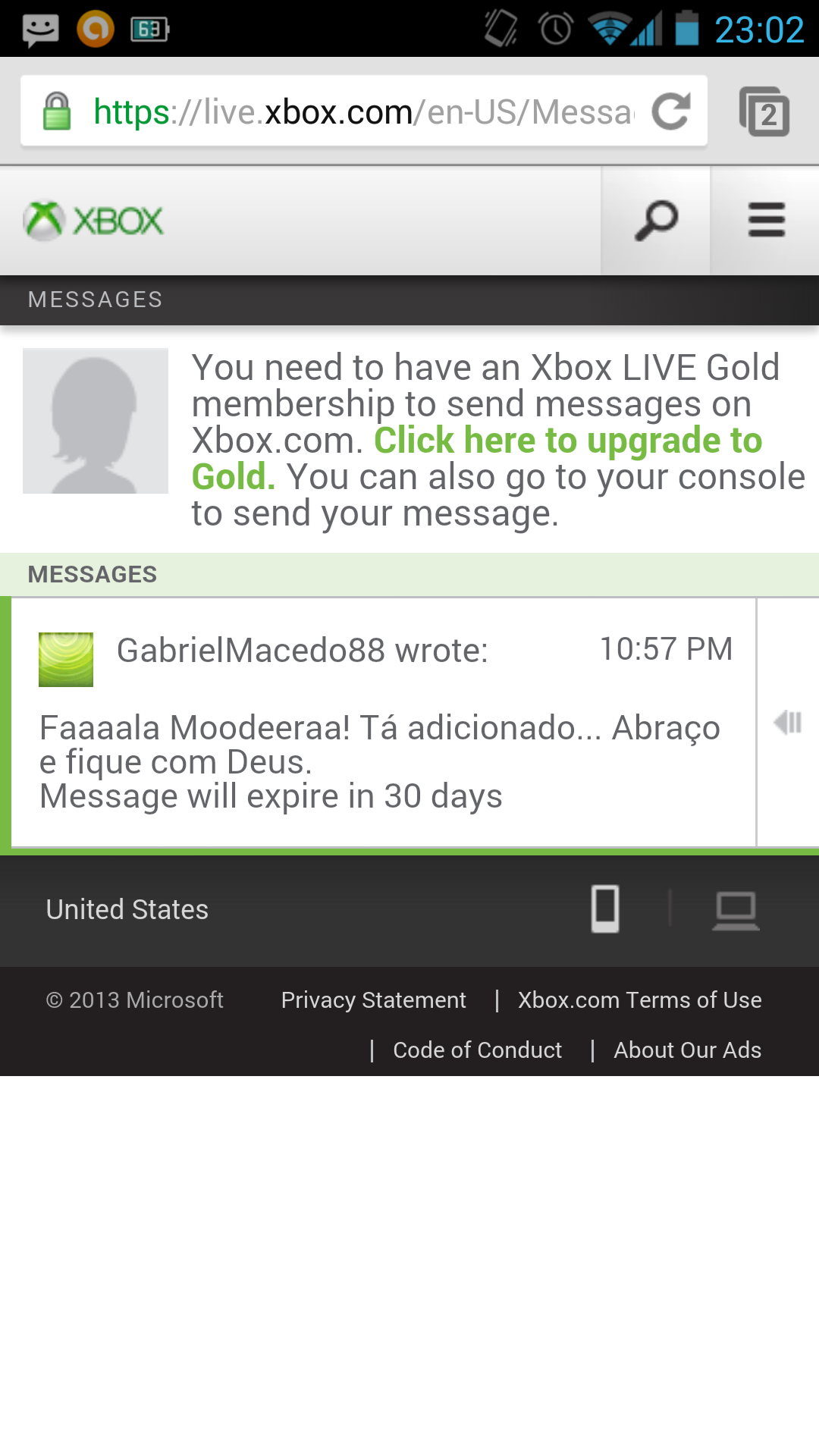
Task: Tap the browser URL address bar
Action: 362,112
